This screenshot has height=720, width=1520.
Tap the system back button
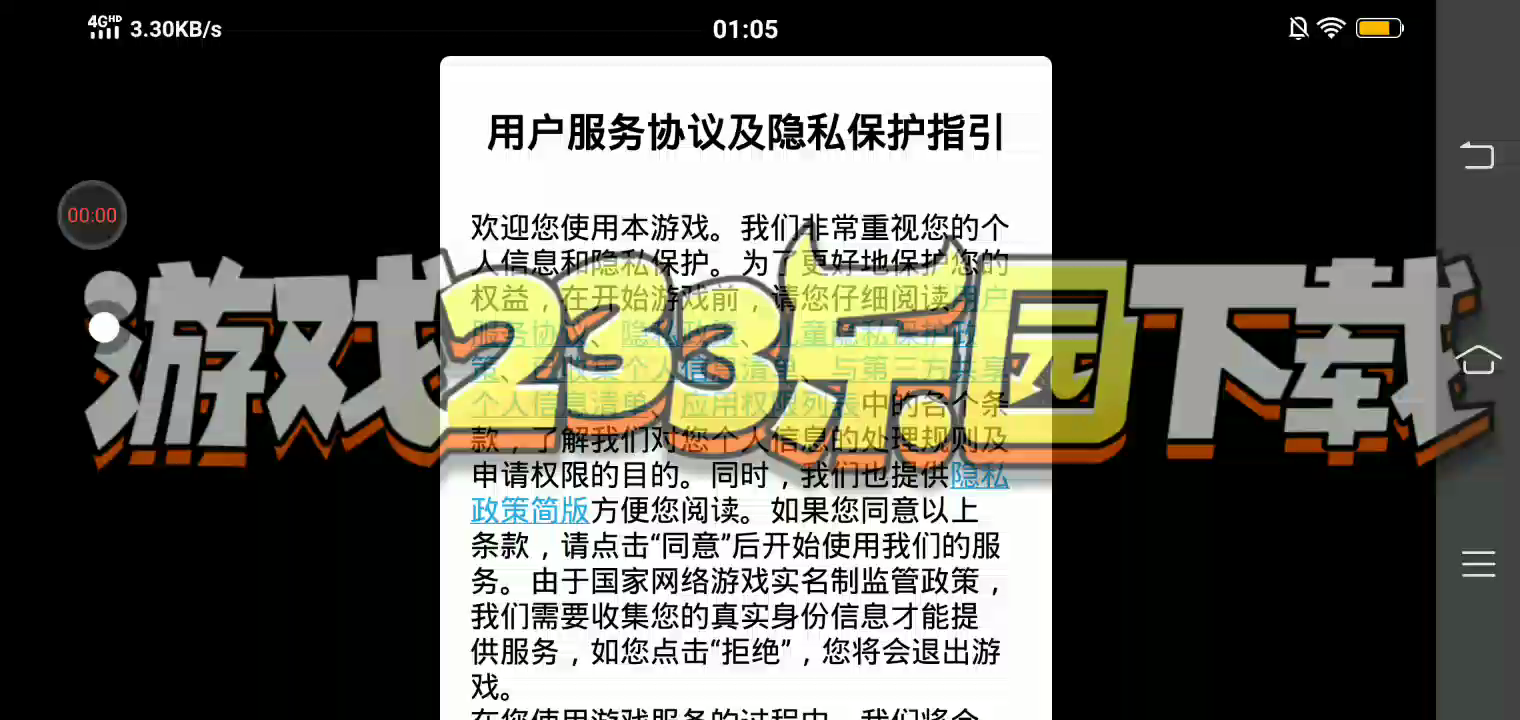pos(1478,155)
